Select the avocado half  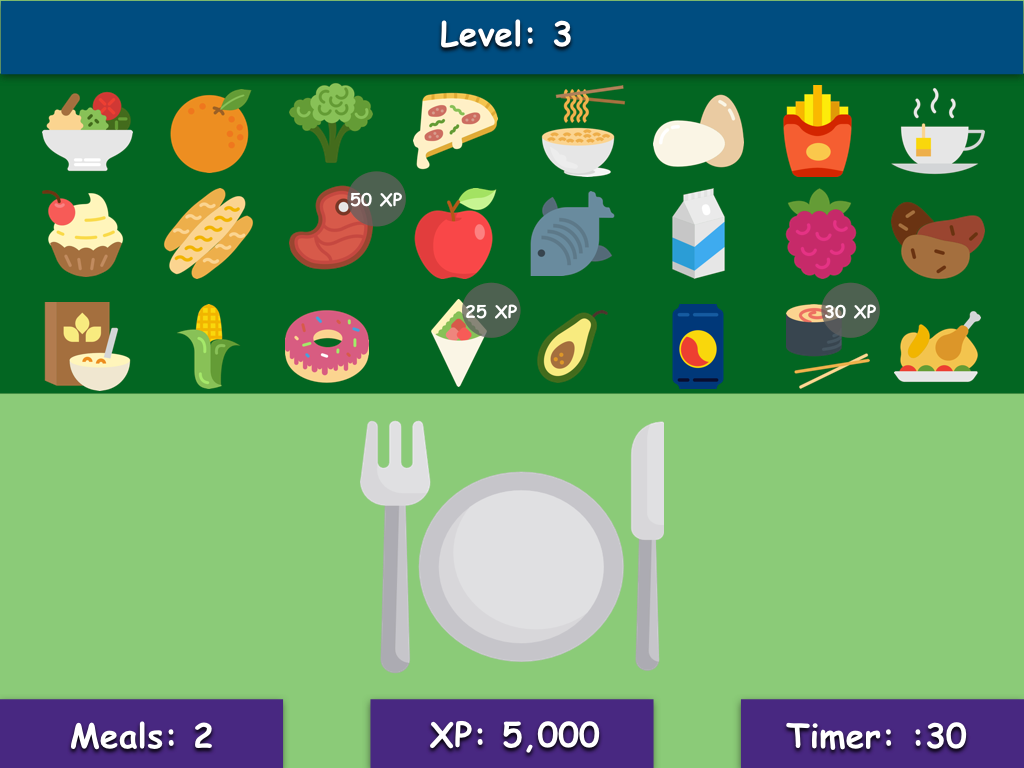570,347
